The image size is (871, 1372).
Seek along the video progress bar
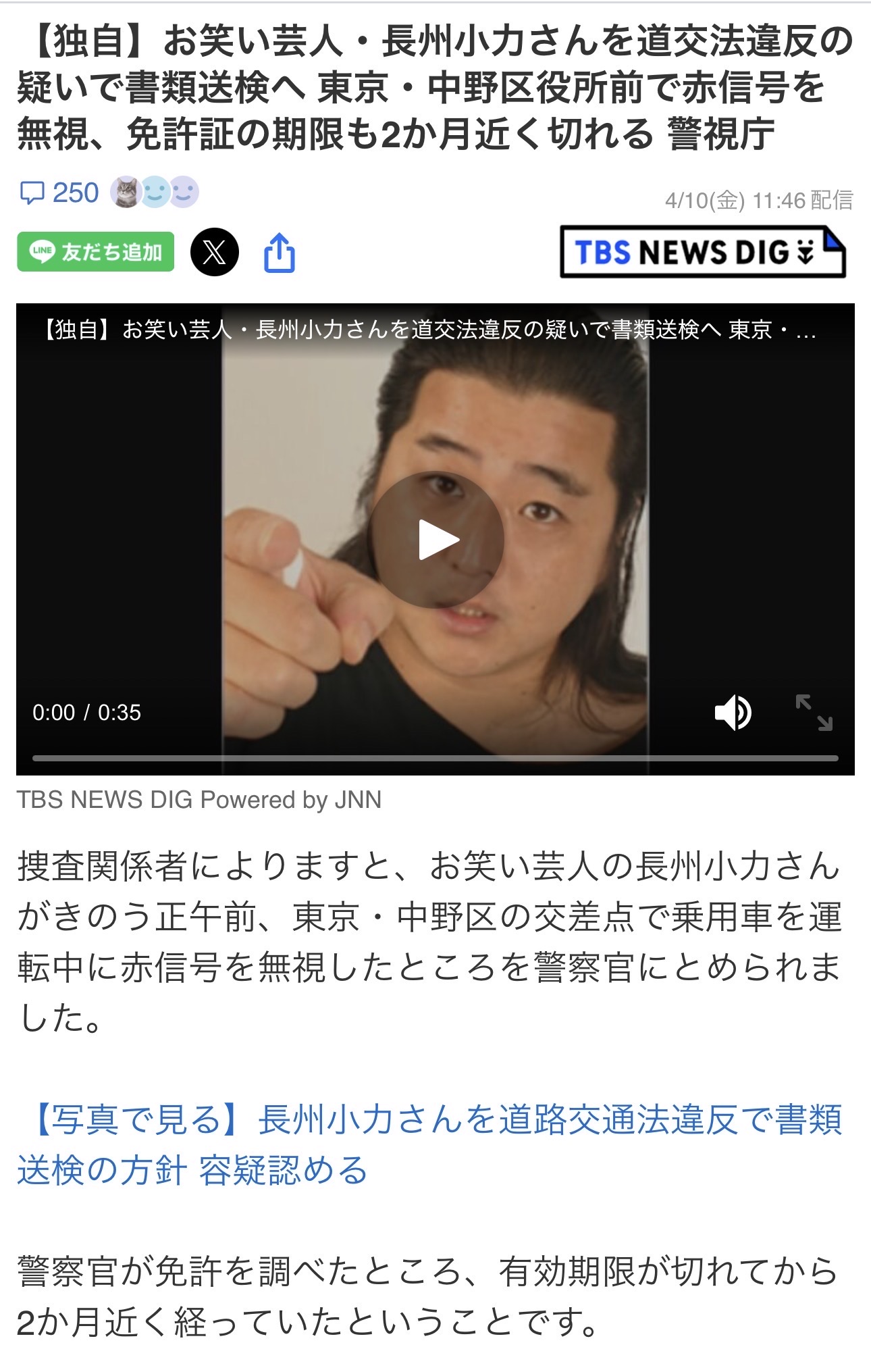(435, 758)
